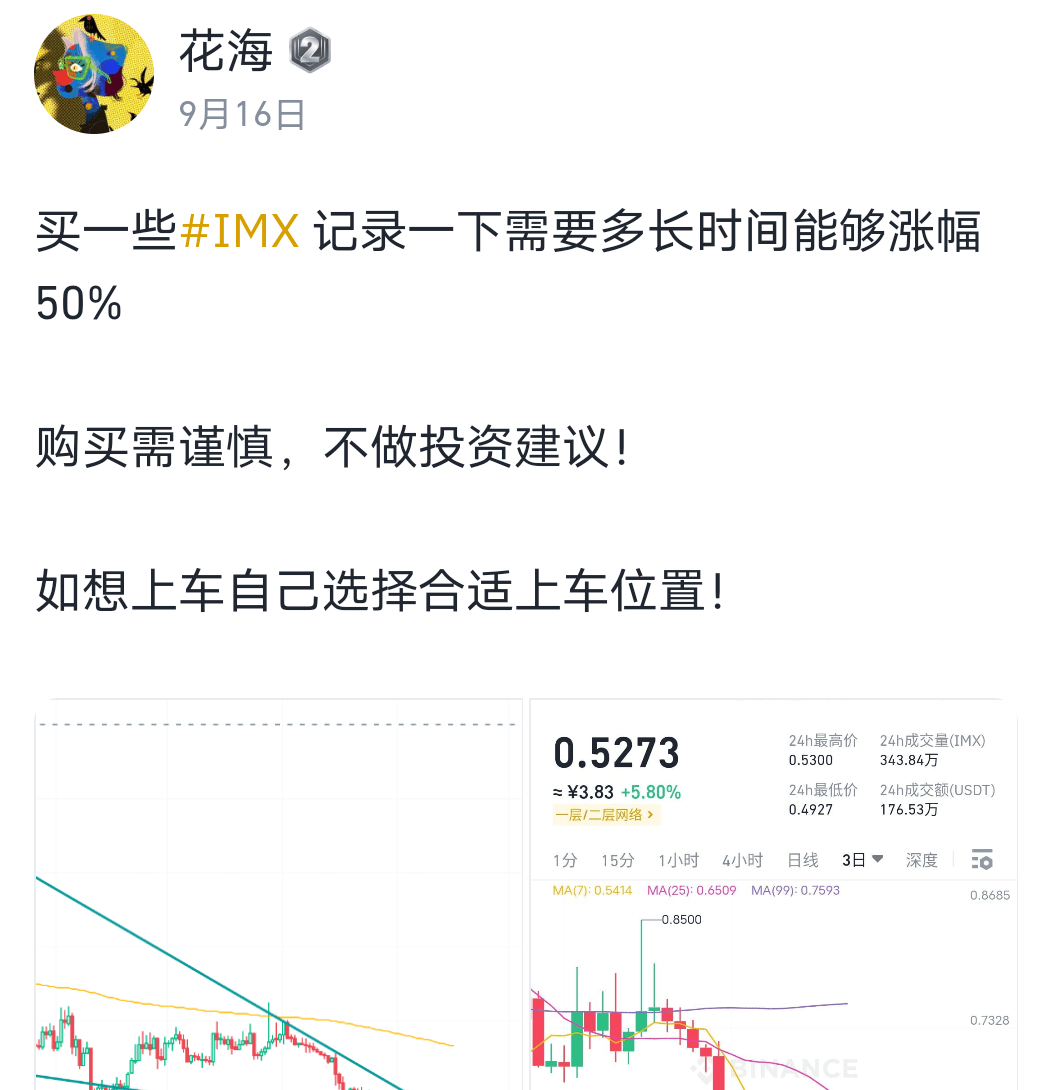Open the chart indicator settings icon

(x=982, y=860)
